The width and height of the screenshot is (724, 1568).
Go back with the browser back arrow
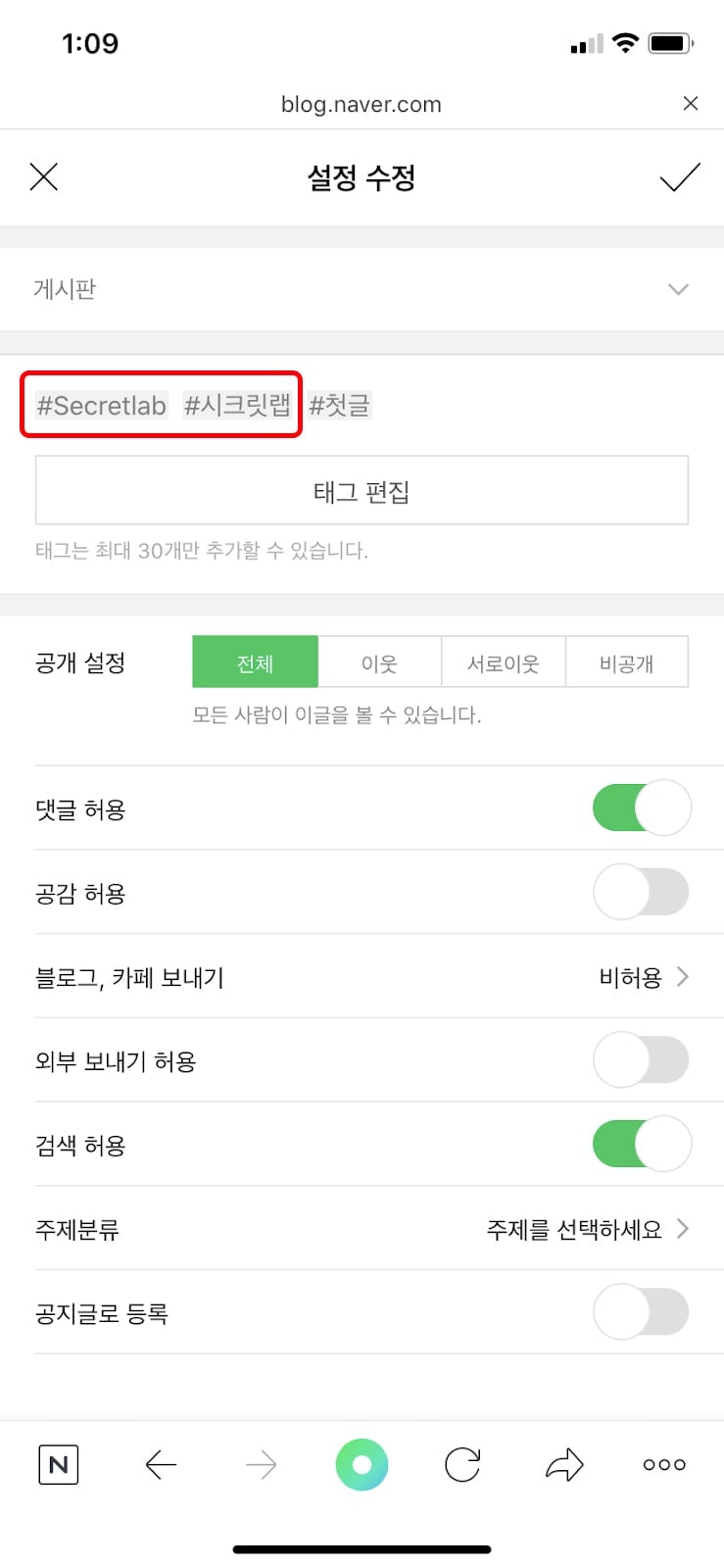tap(161, 1465)
